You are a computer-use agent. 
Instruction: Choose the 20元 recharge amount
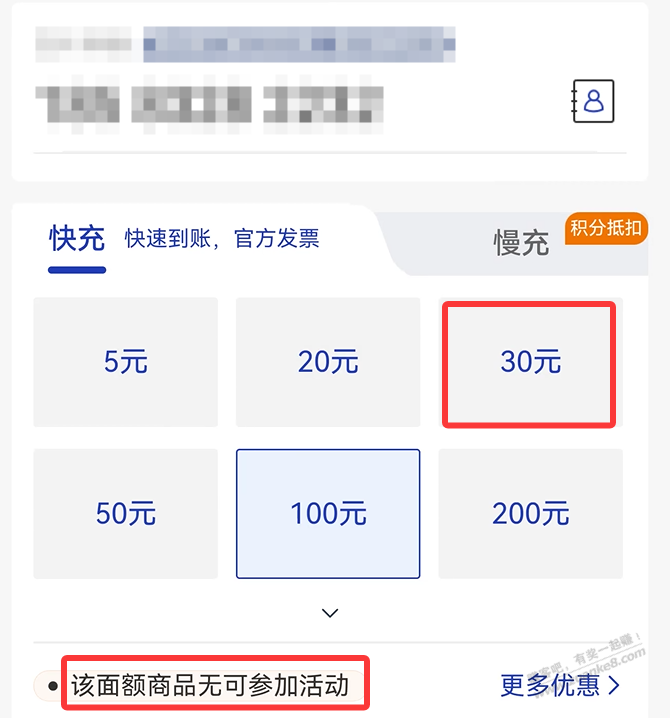point(328,361)
